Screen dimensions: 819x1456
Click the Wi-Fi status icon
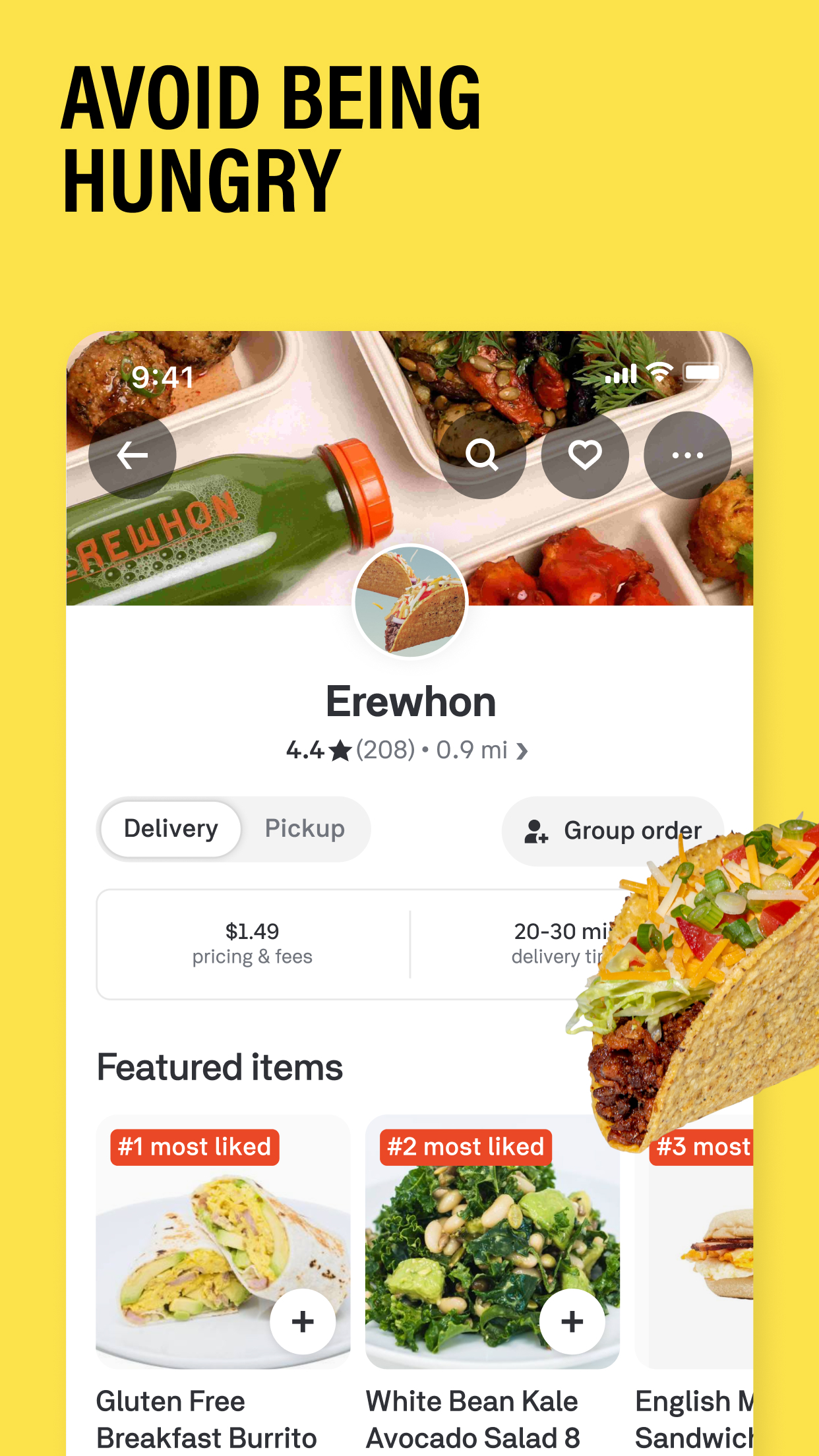(x=659, y=373)
